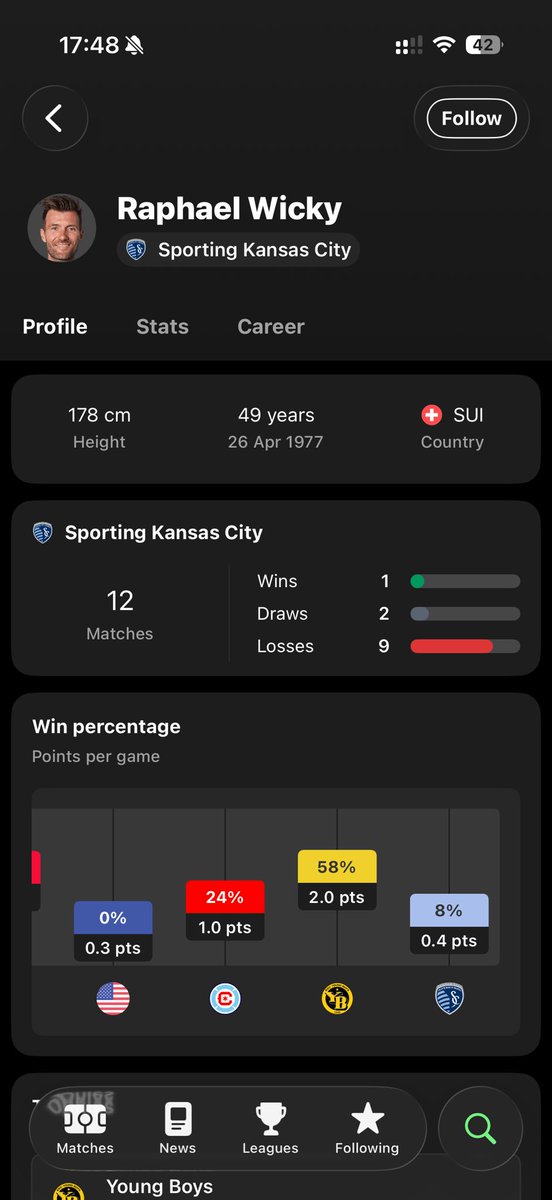
Task: Switch to the Career tab
Action: [271, 327]
